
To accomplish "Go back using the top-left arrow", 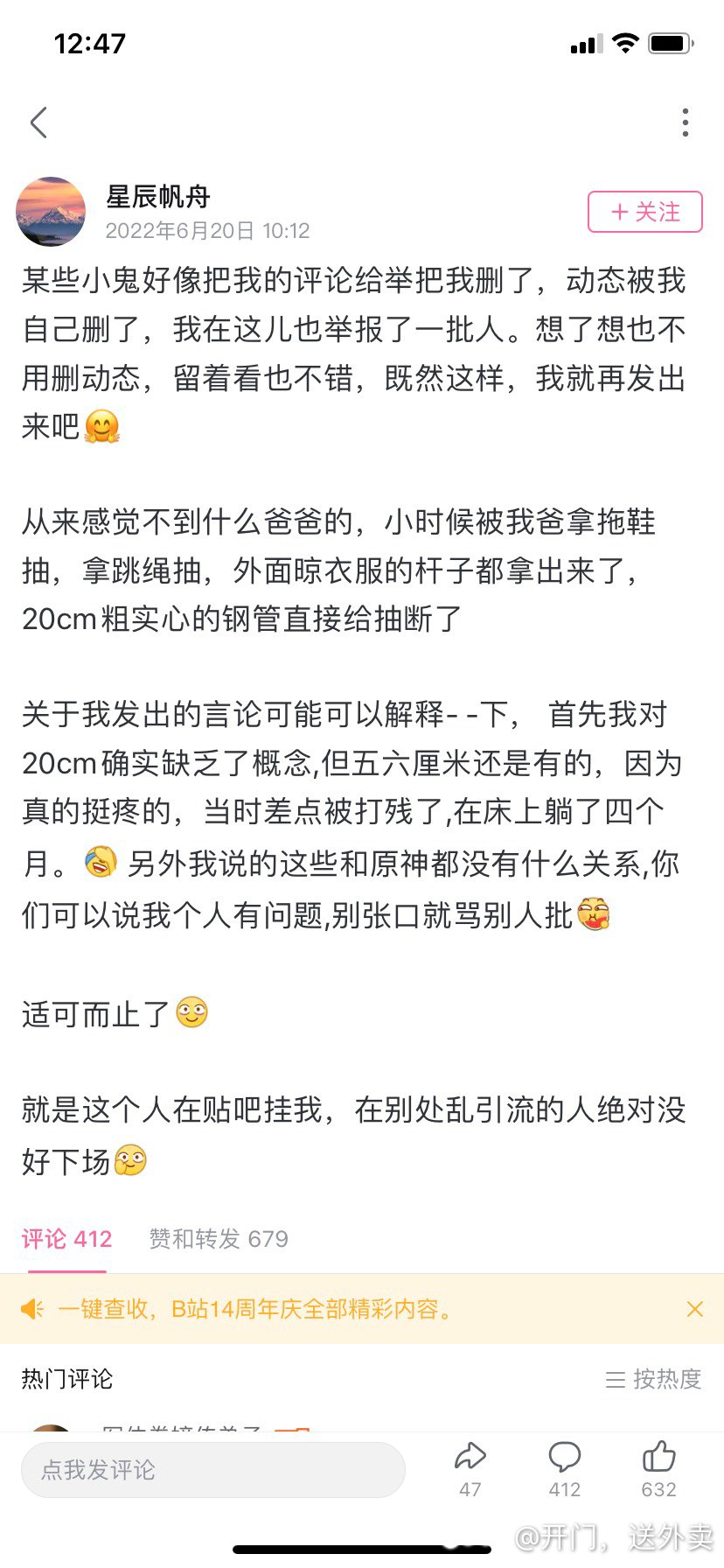I will 38,122.
